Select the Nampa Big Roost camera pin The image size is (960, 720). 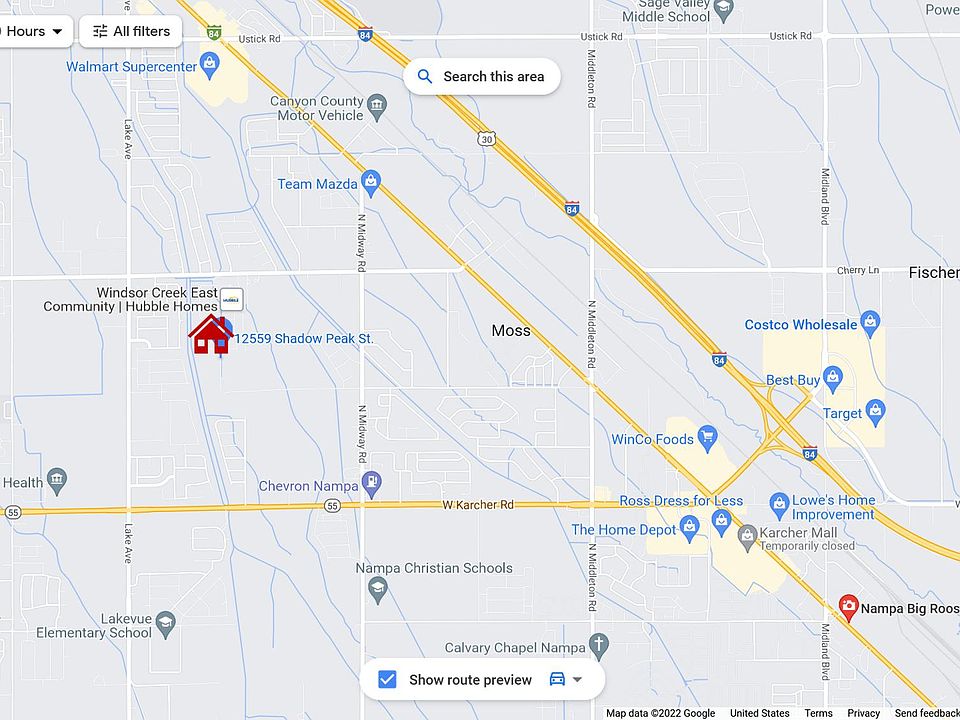pyautogui.click(x=848, y=606)
